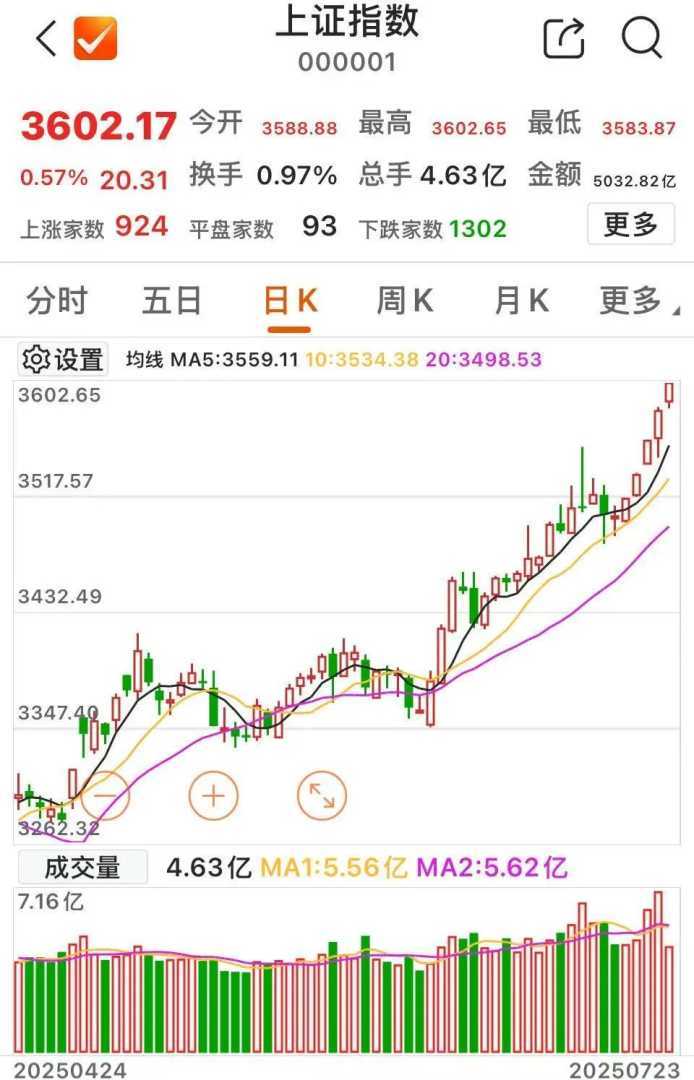The width and height of the screenshot is (694, 1080).
Task: Select the 日K chart tab
Action: [x=290, y=300]
